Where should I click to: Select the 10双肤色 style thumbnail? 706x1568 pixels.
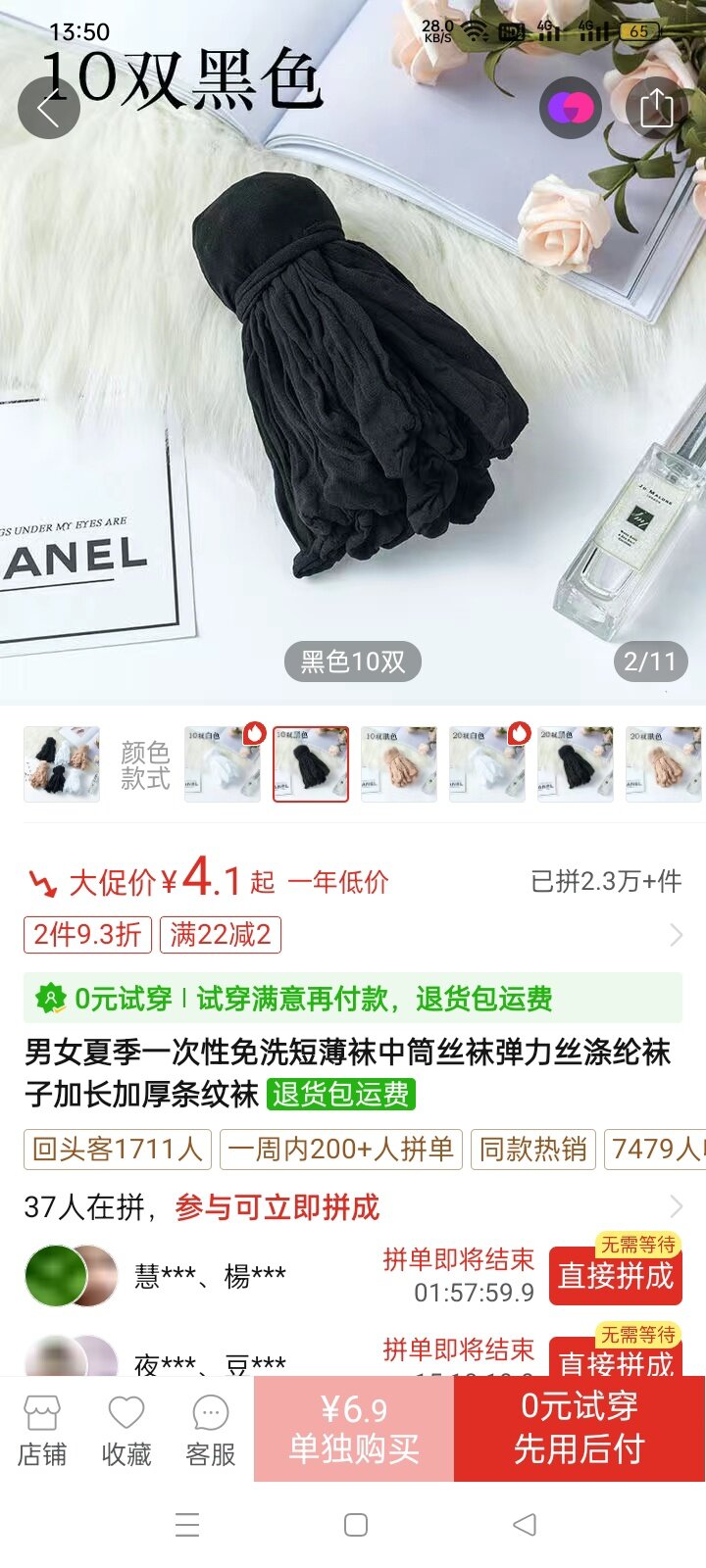tap(399, 764)
